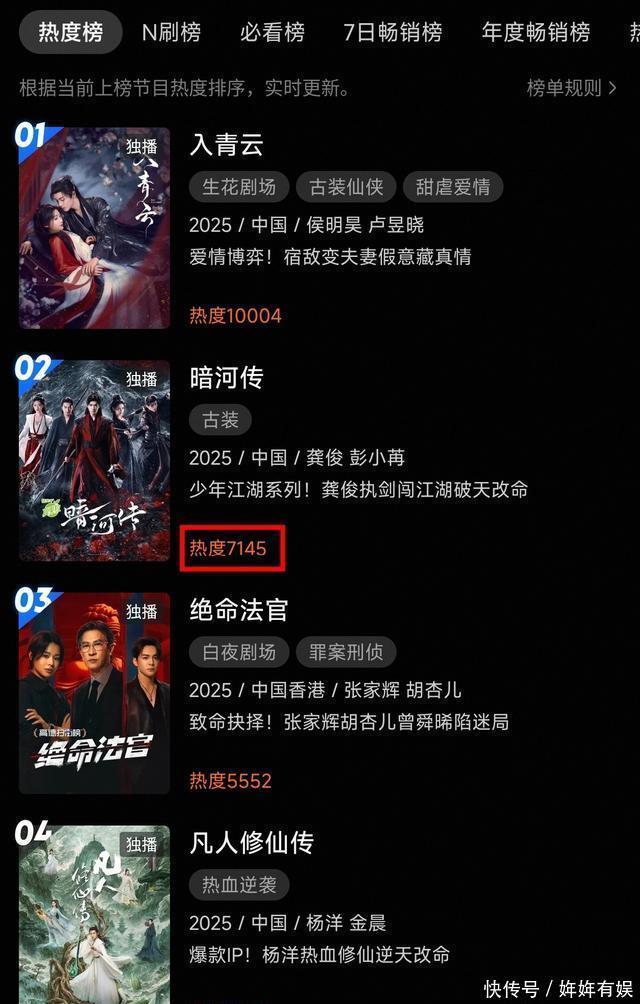The width and height of the screenshot is (640, 1004).
Task: Open 凡人修仙传 show details
Action: point(252,842)
